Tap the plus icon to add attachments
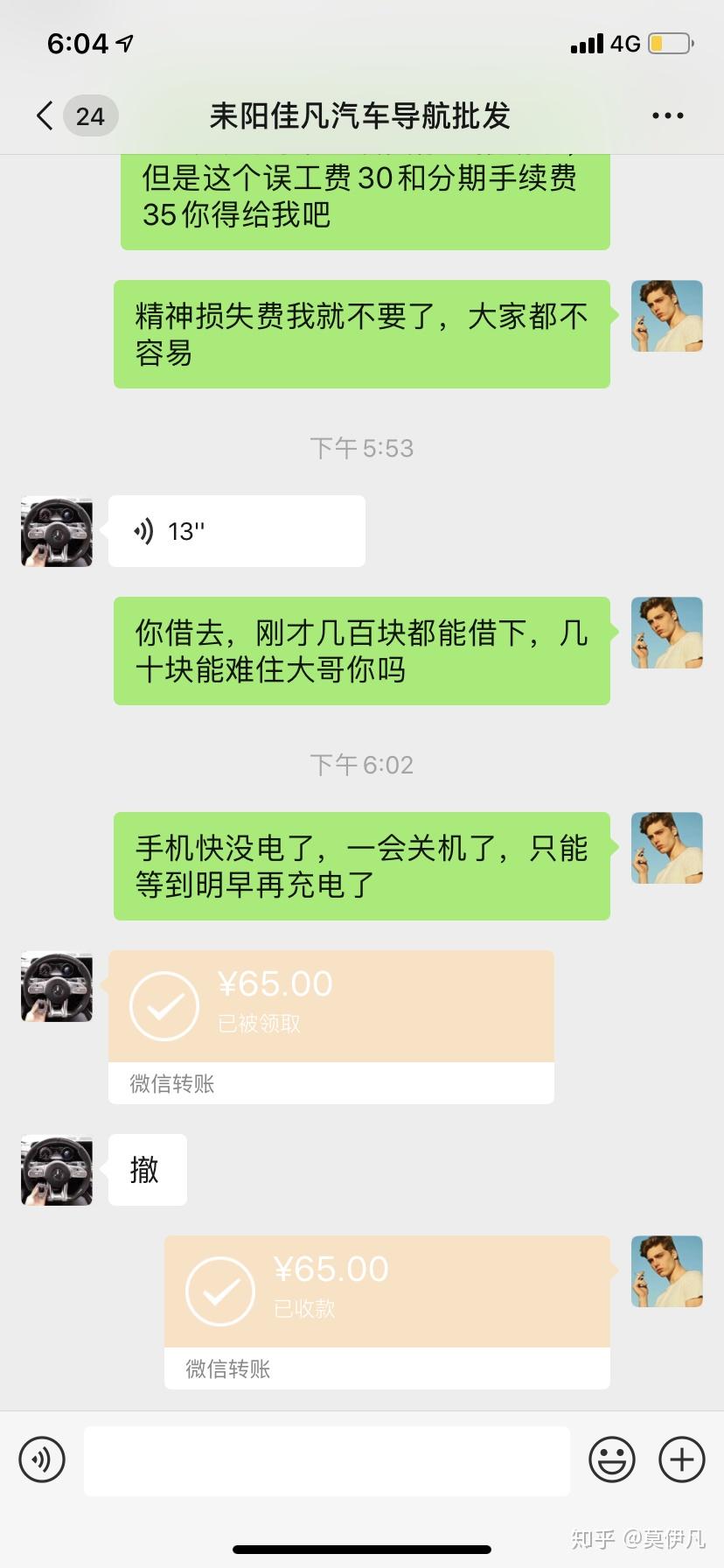724x1568 pixels. coord(681,1459)
